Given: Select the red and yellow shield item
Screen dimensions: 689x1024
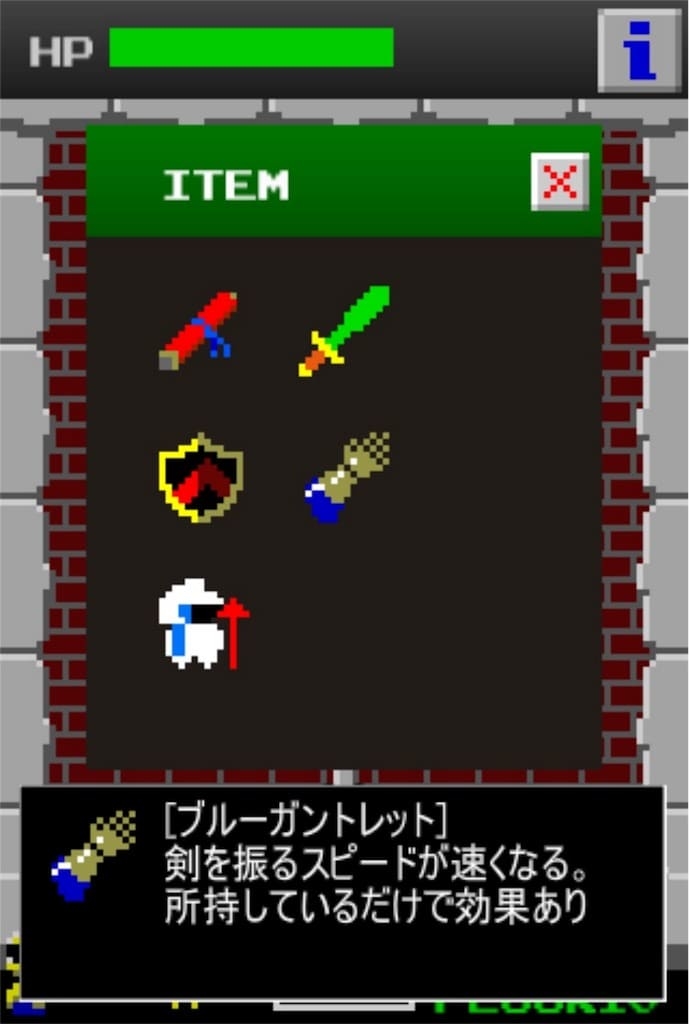Looking at the screenshot, I should coord(200,478).
